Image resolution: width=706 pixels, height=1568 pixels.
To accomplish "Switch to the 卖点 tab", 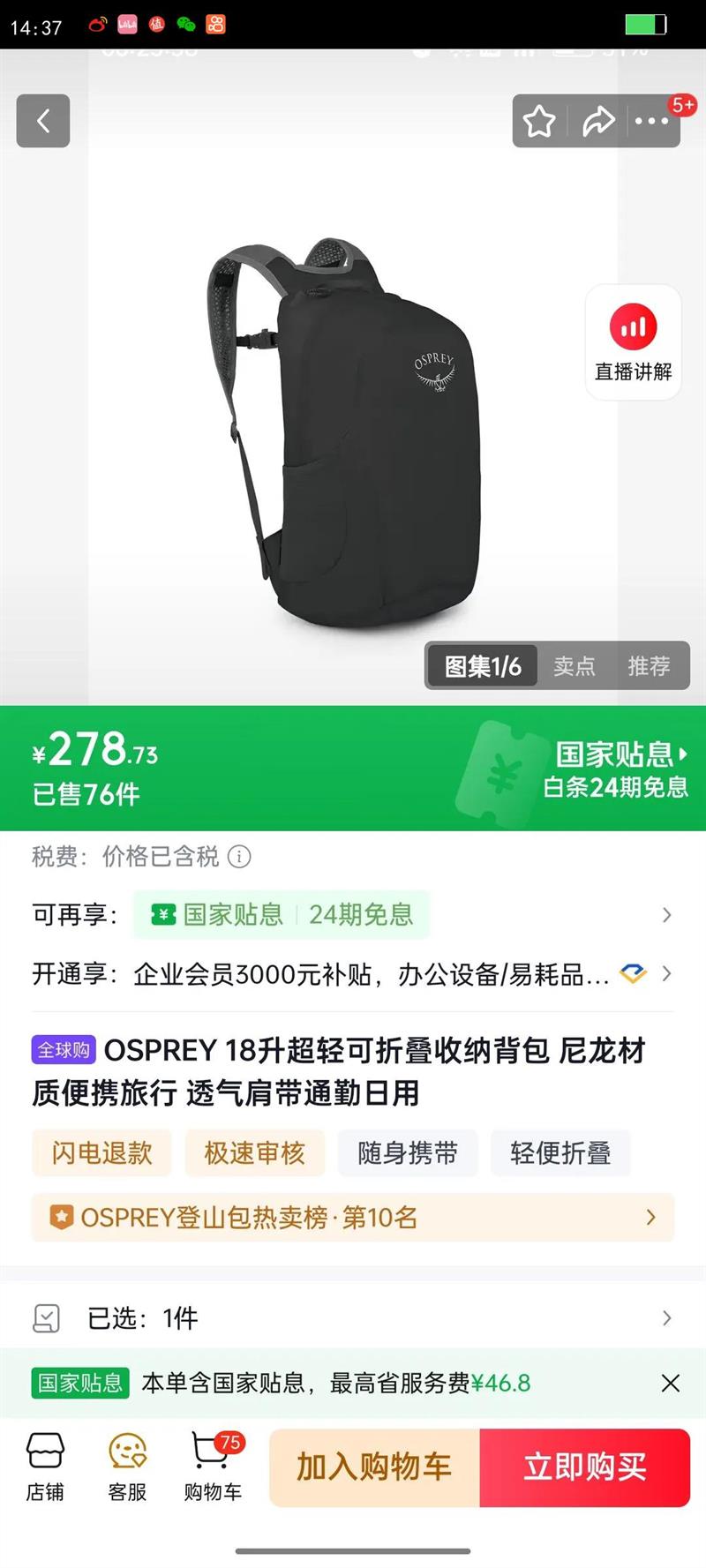I will click(575, 666).
